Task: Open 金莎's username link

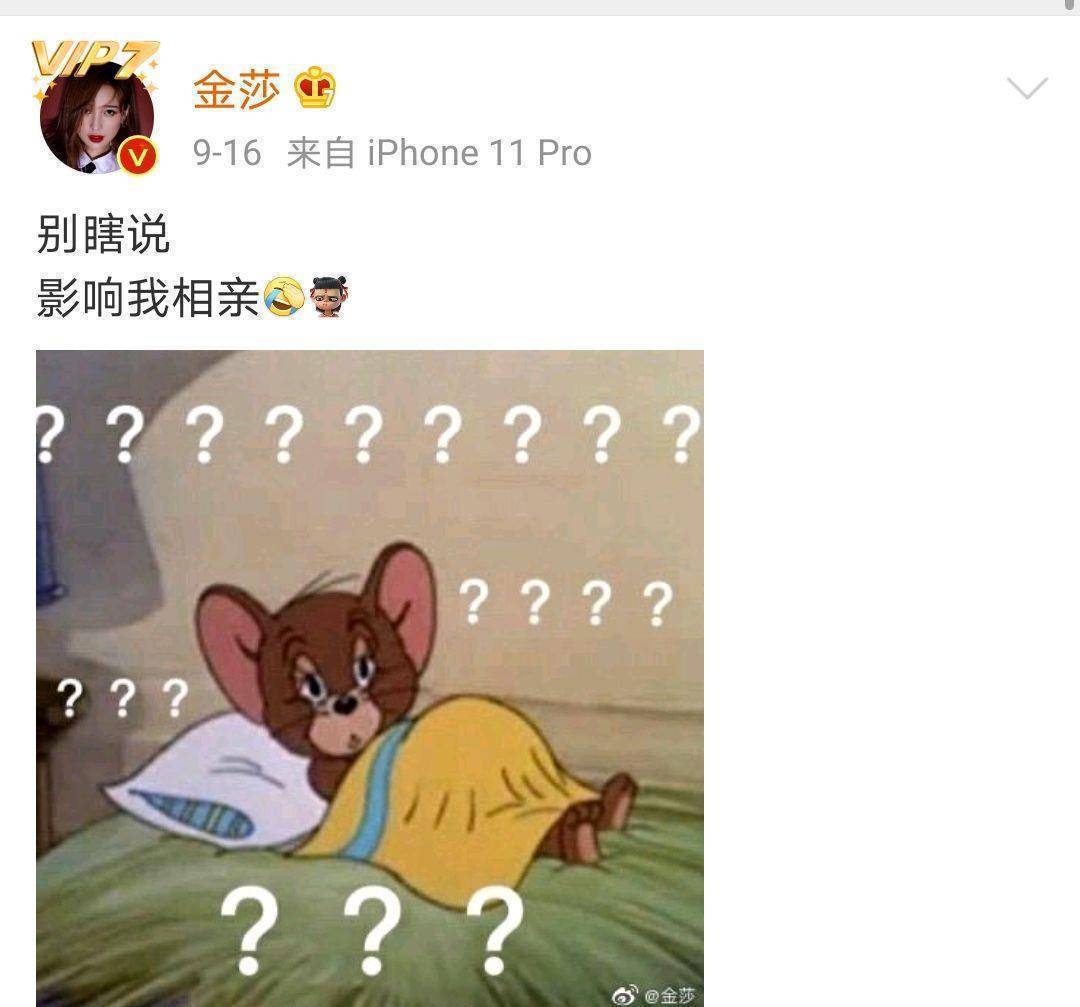Action: click(236, 90)
